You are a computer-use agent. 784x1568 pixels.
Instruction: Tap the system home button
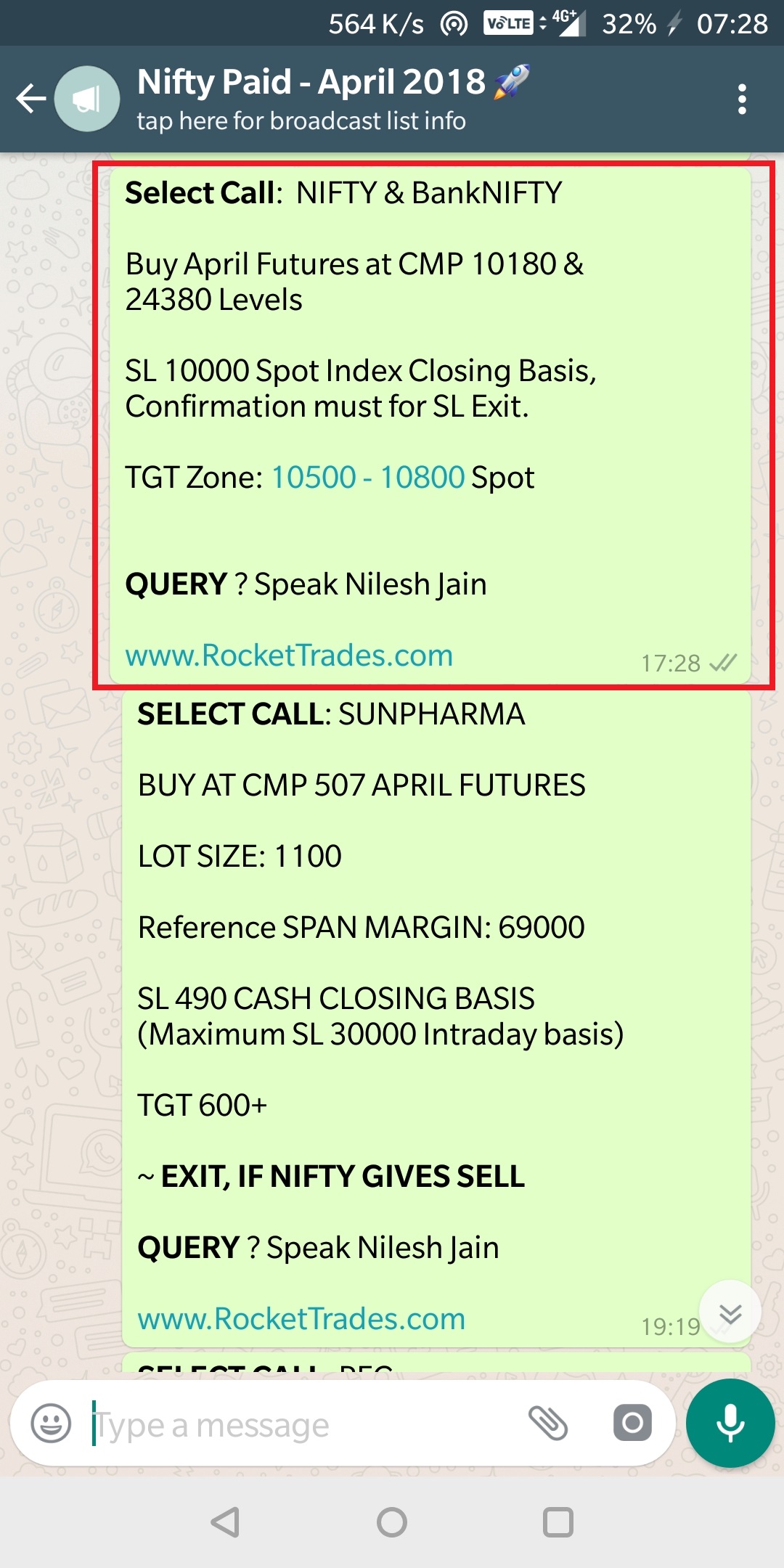(392, 1522)
